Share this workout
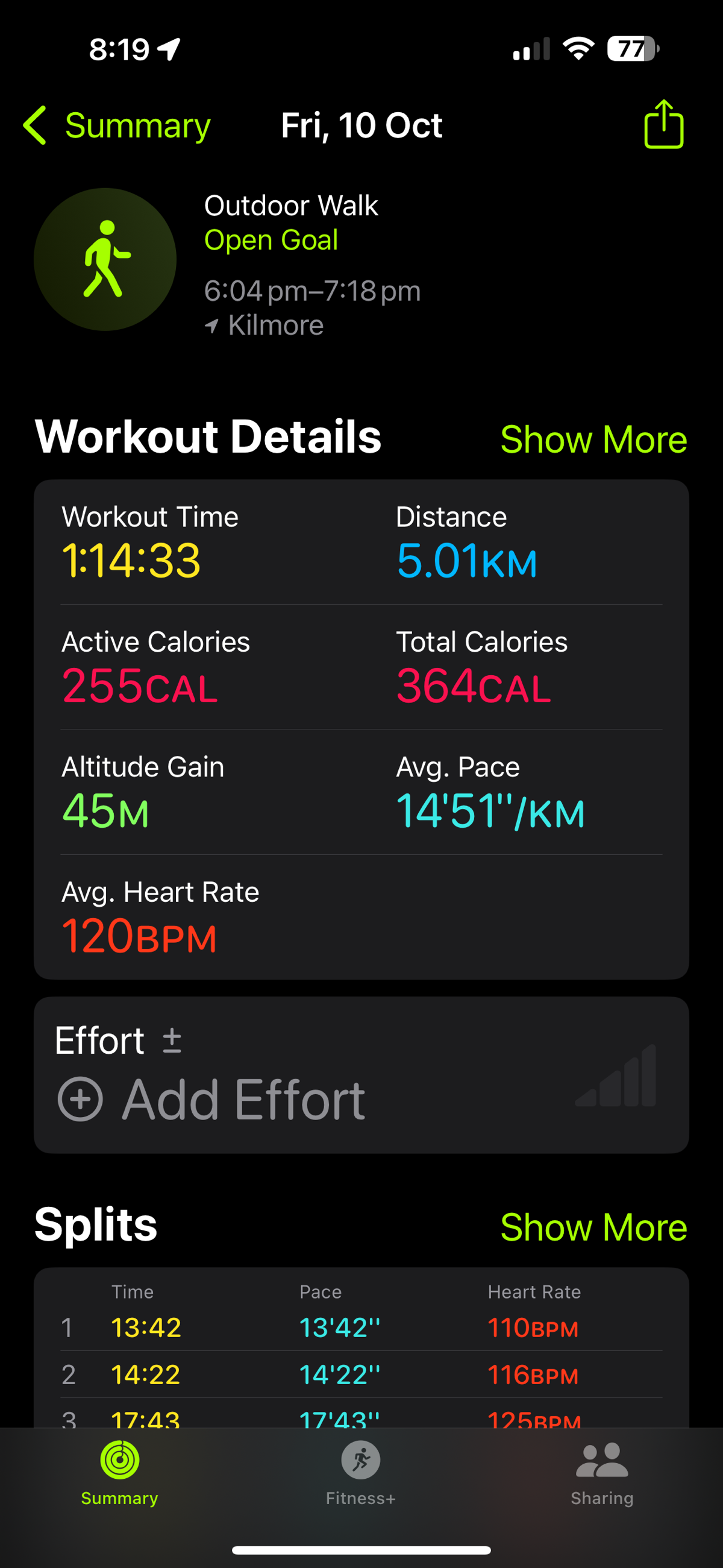The image size is (723, 1568). click(x=663, y=125)
